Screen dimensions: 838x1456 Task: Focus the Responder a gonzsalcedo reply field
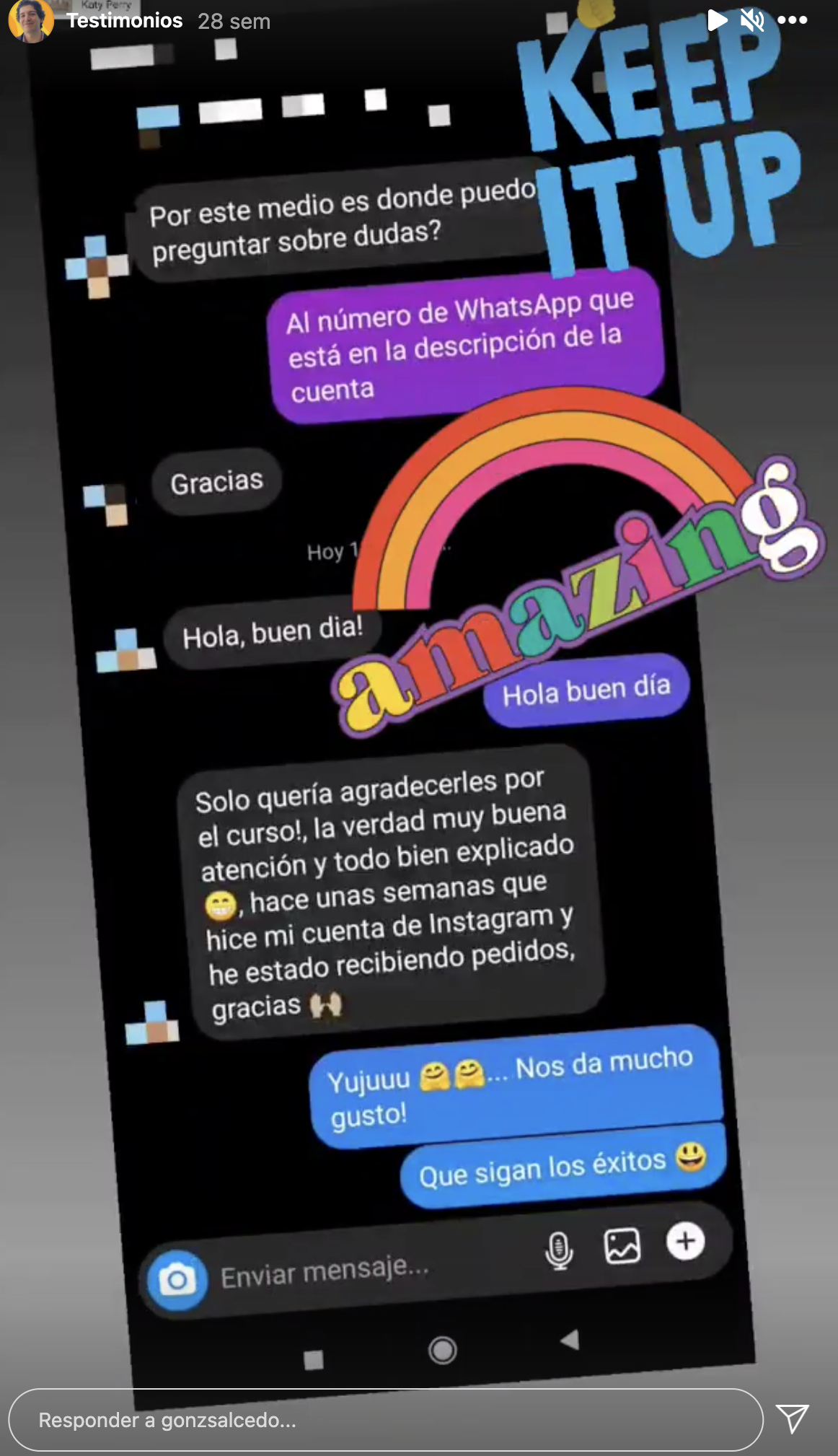[x=385, y=1420]
